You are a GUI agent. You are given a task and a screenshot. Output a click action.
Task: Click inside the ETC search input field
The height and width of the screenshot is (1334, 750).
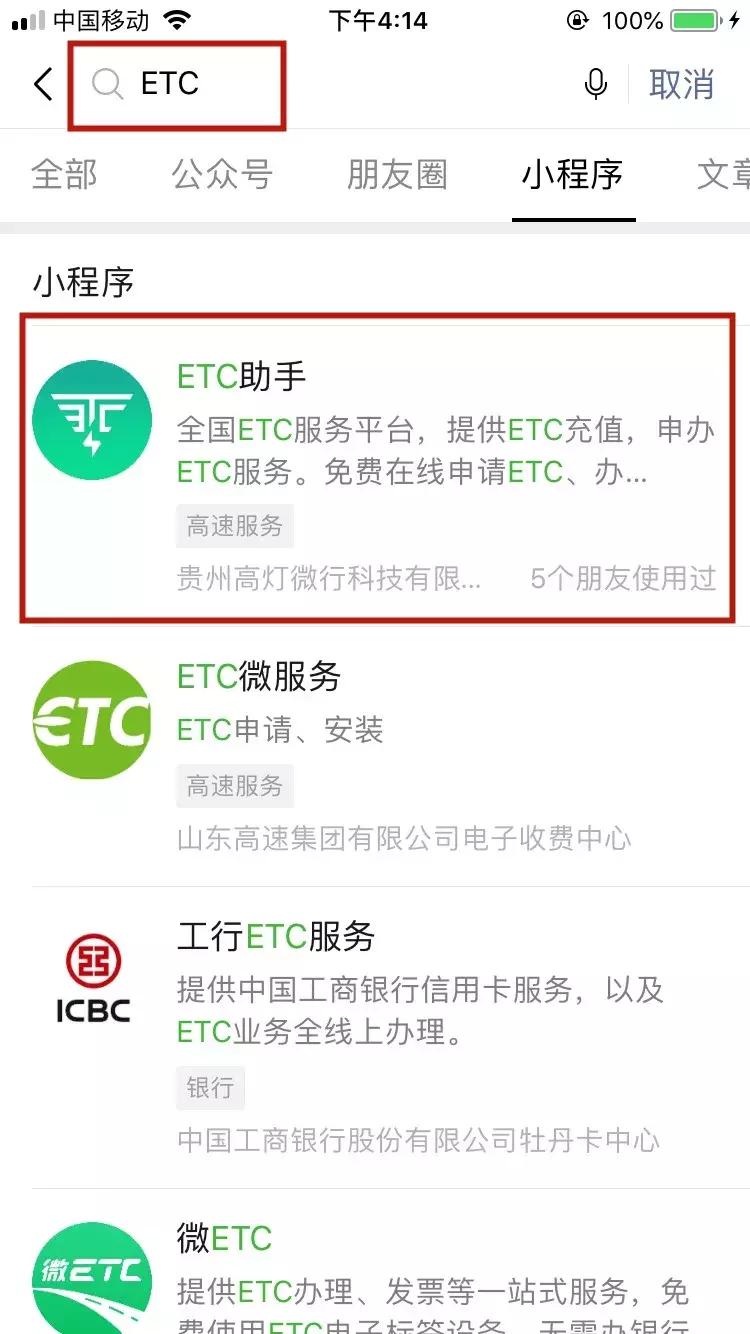(200, 84)
